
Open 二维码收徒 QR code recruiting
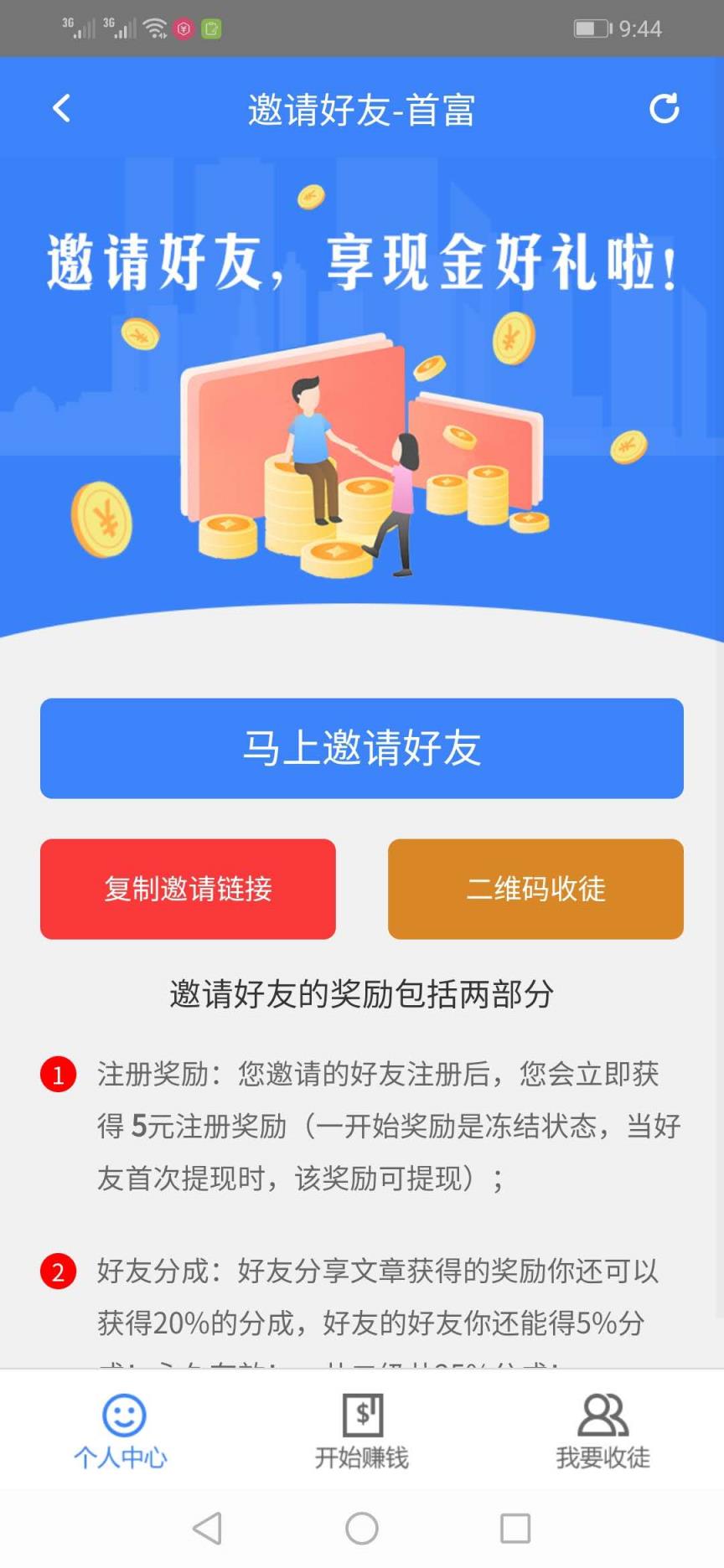535,889
